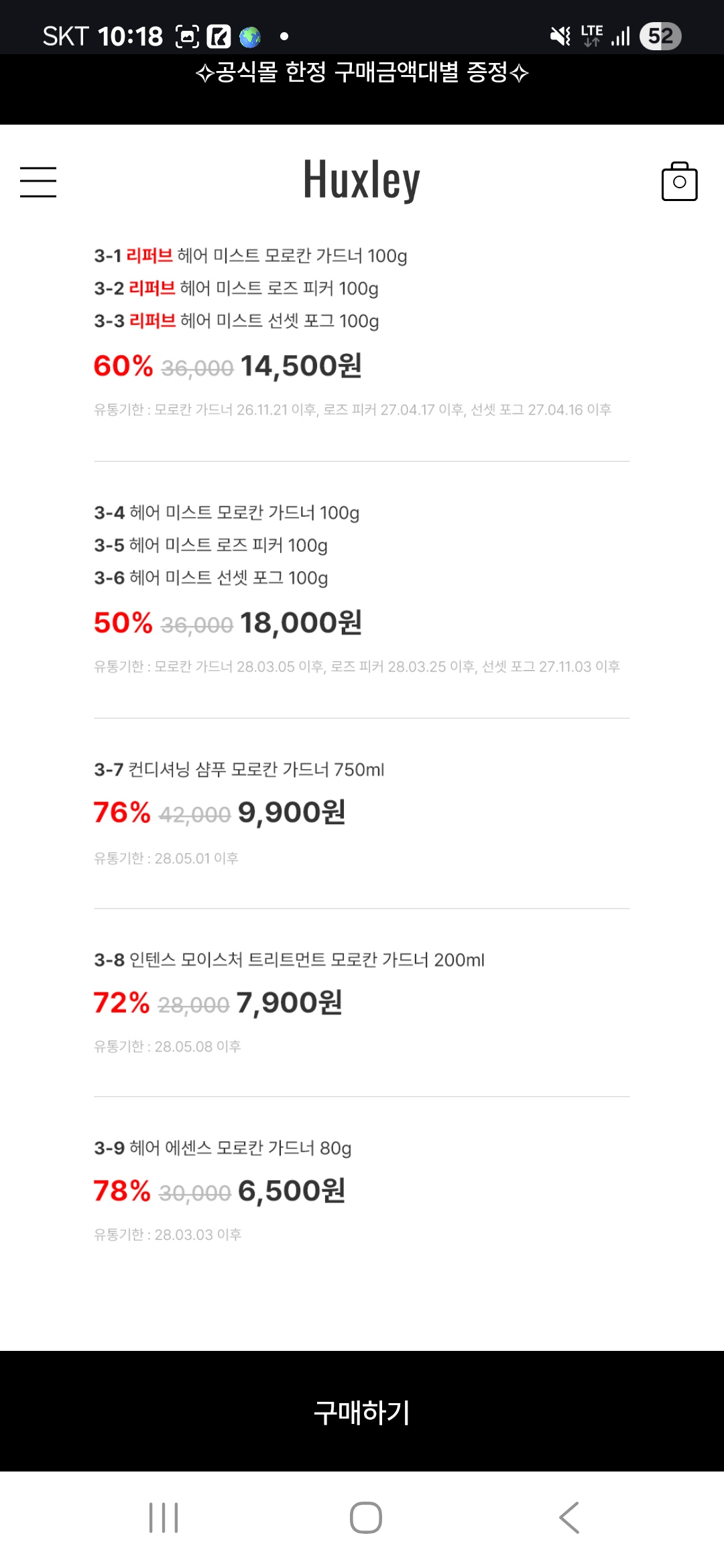Open the top promotion banner
The height and width of the screenshot is (1568, 724).
tap(362, 72)
